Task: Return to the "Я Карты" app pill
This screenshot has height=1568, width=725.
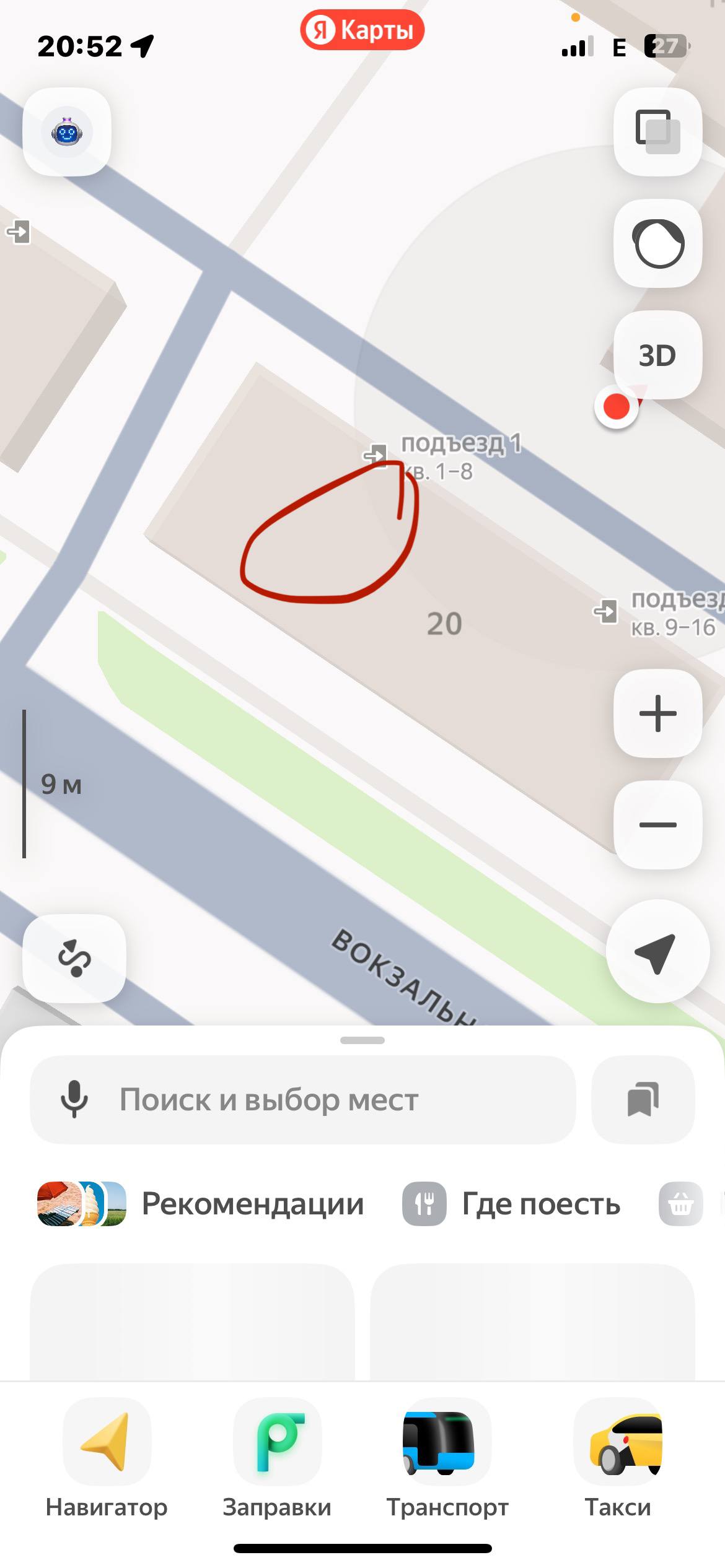Action: (362, 30)
